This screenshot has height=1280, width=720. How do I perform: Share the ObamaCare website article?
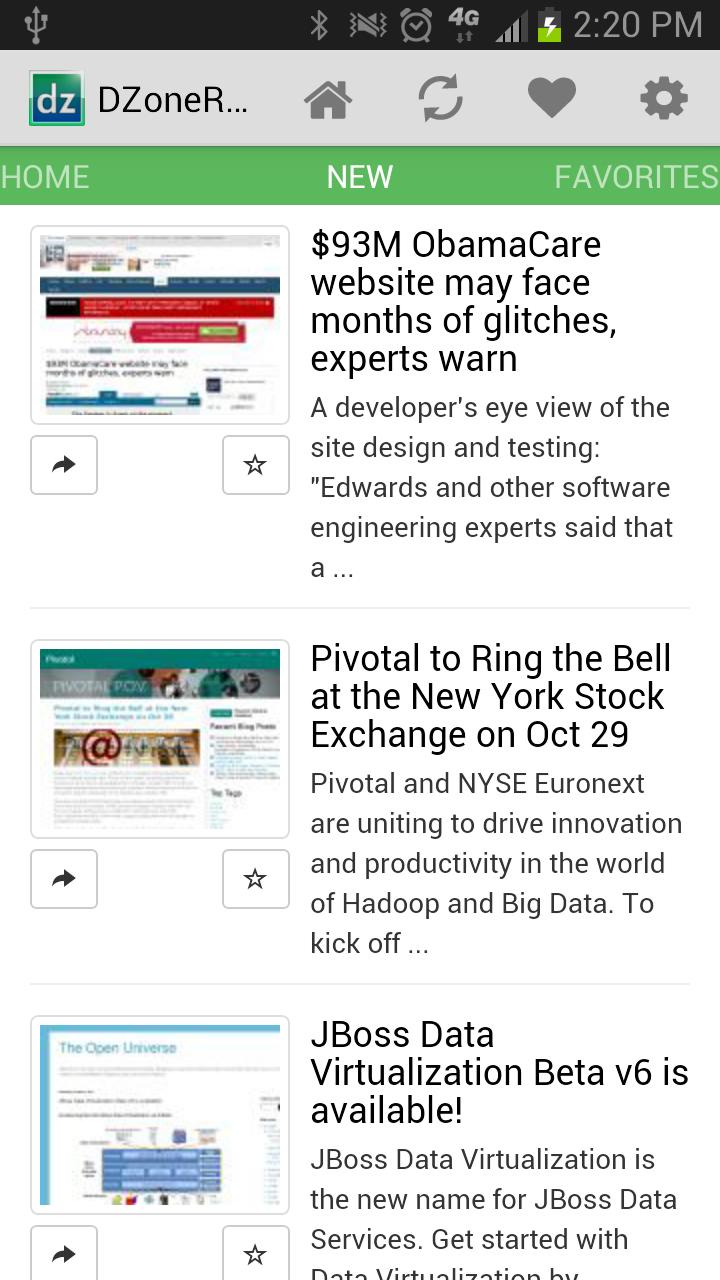pyautogui.click(x=63, y=465)
